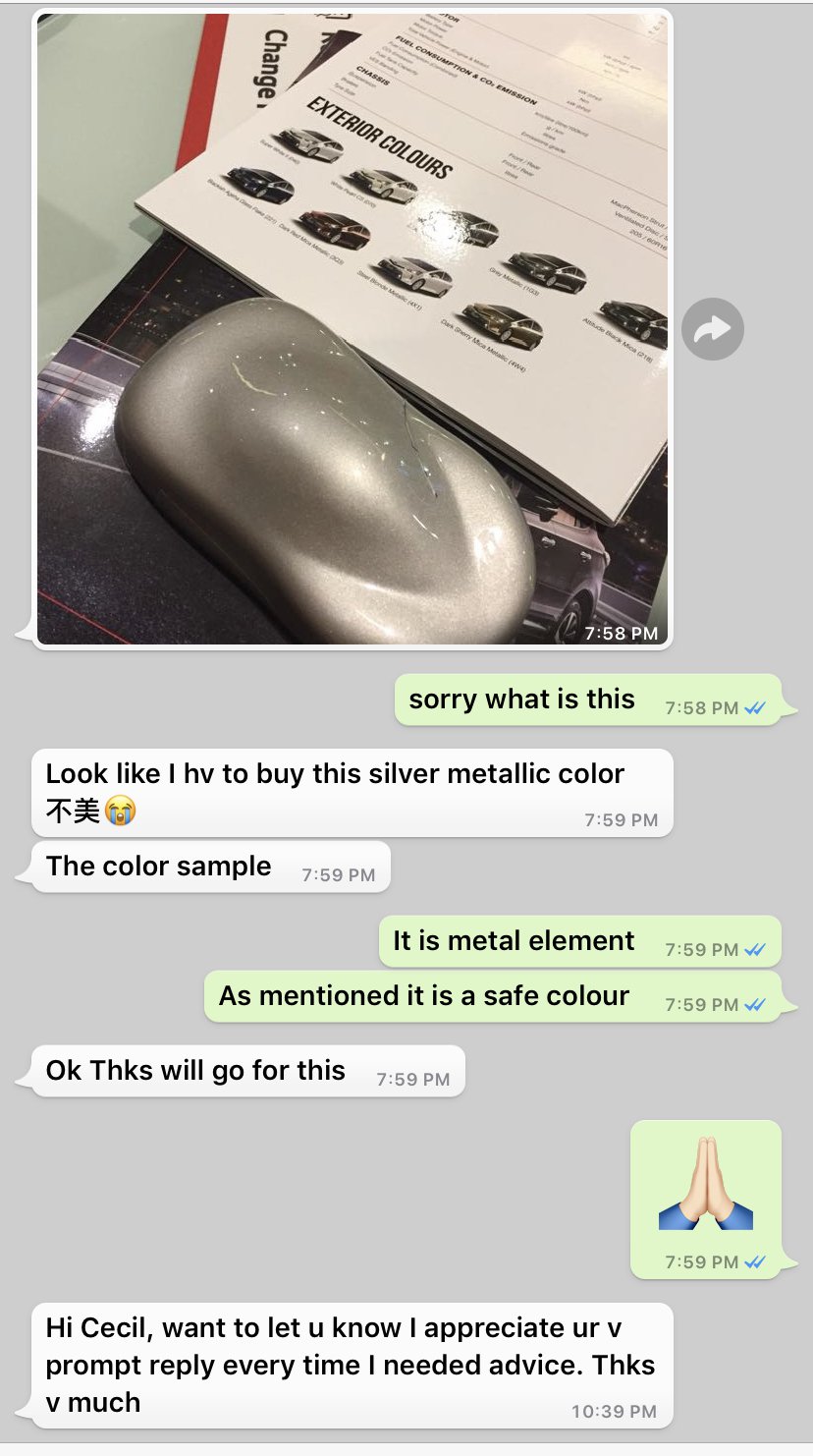Forward the photo with the arrow icon
The image size is (813, 1456).
(x=713, y=329)
